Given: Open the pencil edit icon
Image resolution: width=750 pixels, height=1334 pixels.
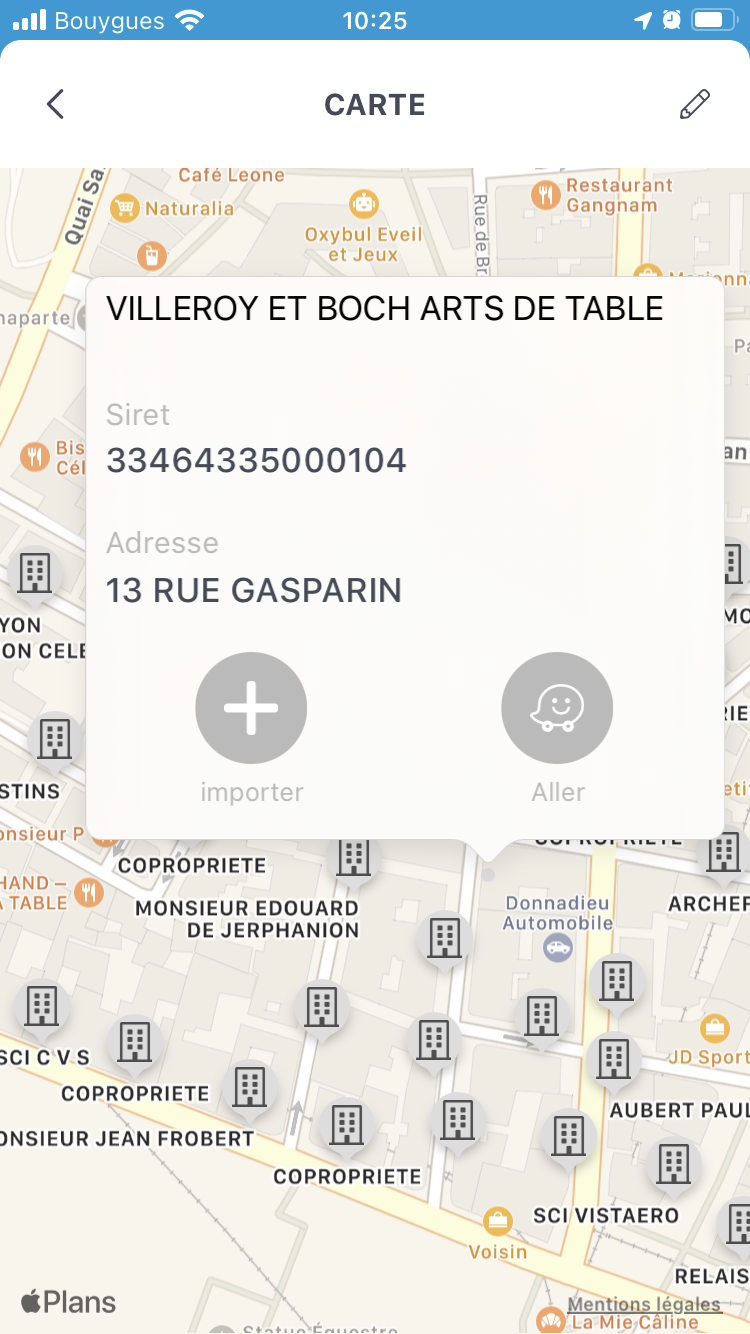Looking at the screenshot, I should pyautogui.click(x=695, y=104).
